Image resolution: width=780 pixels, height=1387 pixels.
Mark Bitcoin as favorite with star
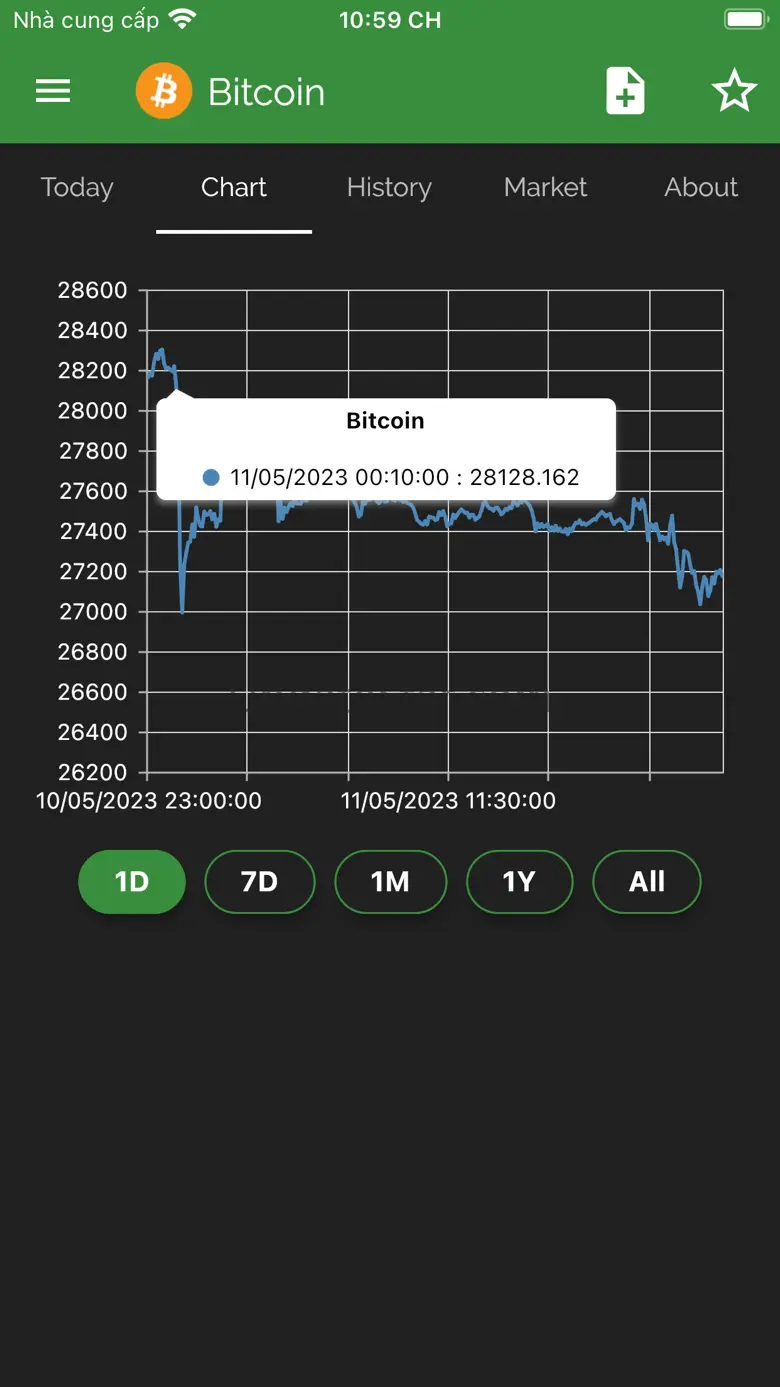click(734, 92)
